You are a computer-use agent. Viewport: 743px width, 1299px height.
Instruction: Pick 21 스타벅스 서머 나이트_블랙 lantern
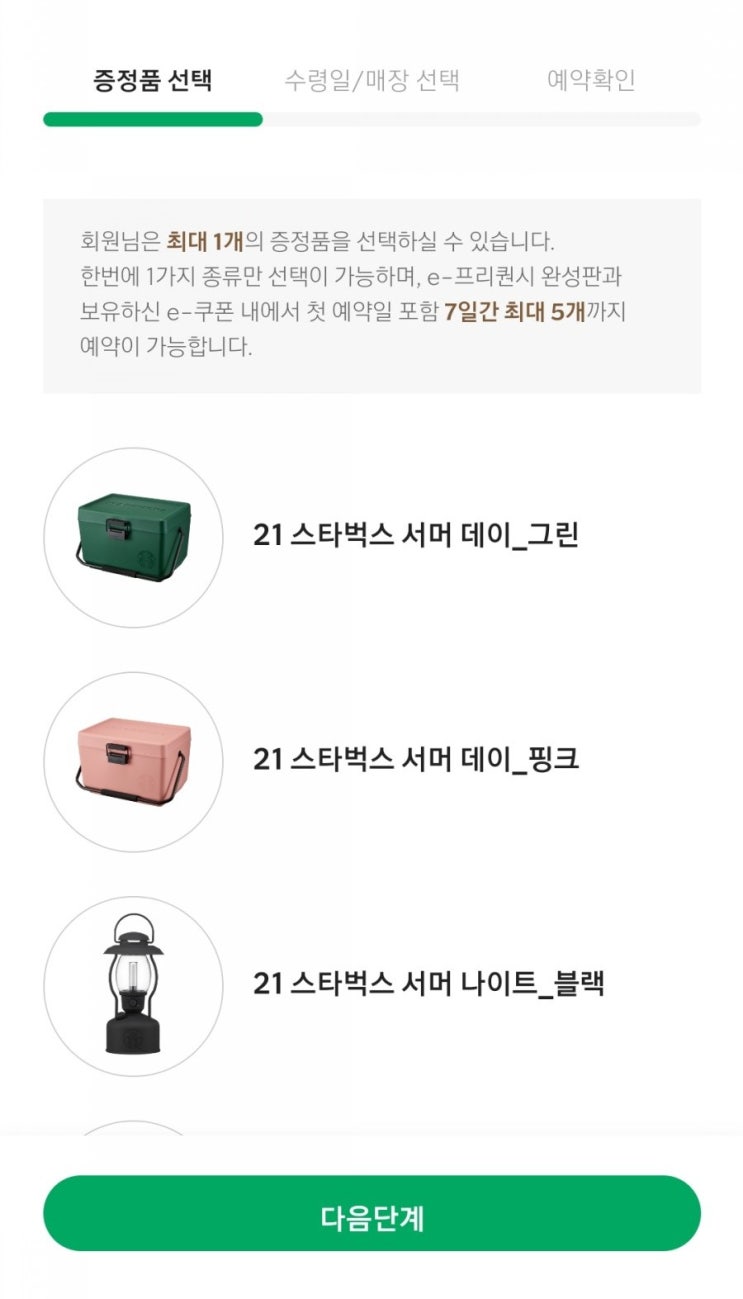click(428, 984)
